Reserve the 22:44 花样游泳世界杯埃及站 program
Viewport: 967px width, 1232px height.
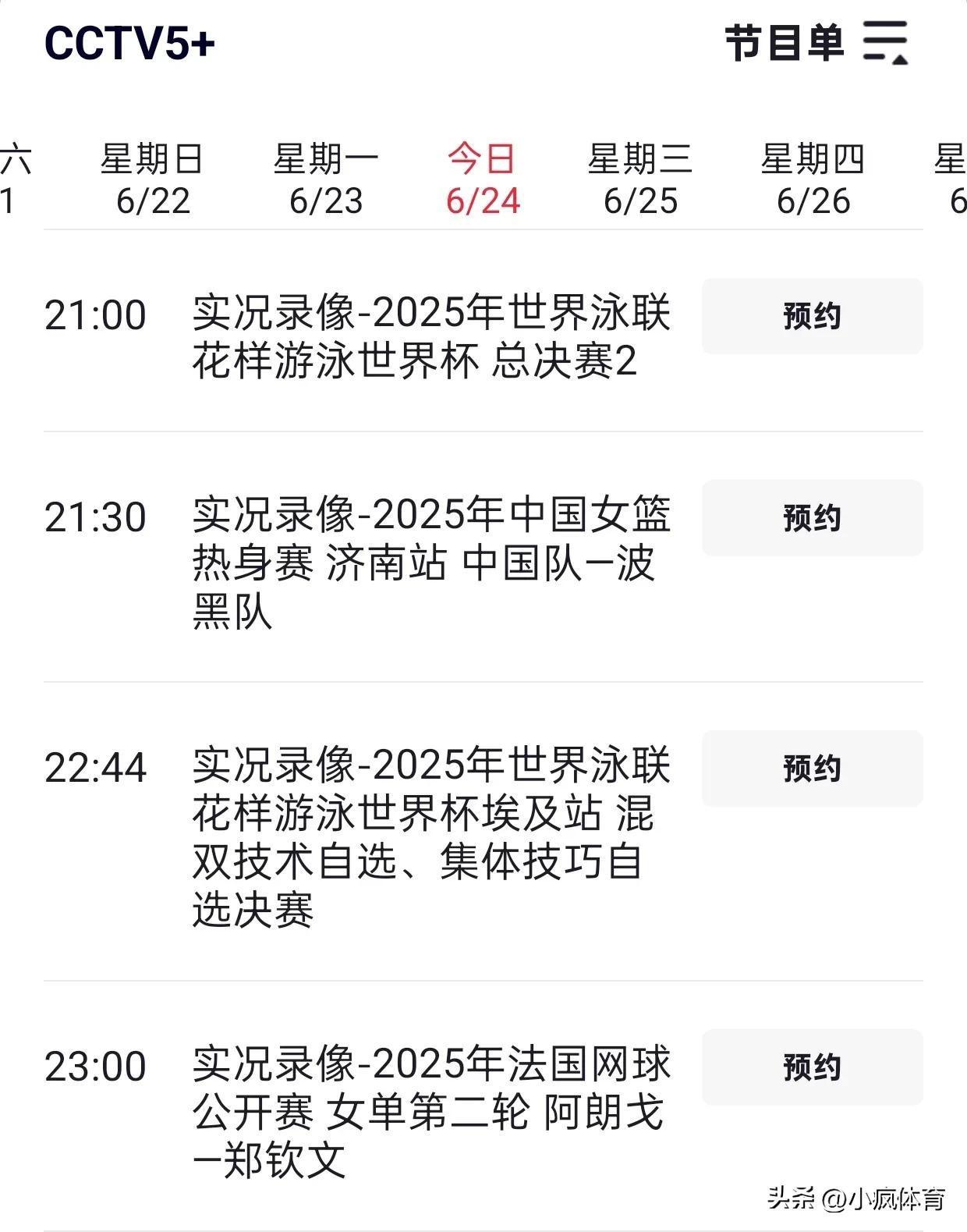811,769
